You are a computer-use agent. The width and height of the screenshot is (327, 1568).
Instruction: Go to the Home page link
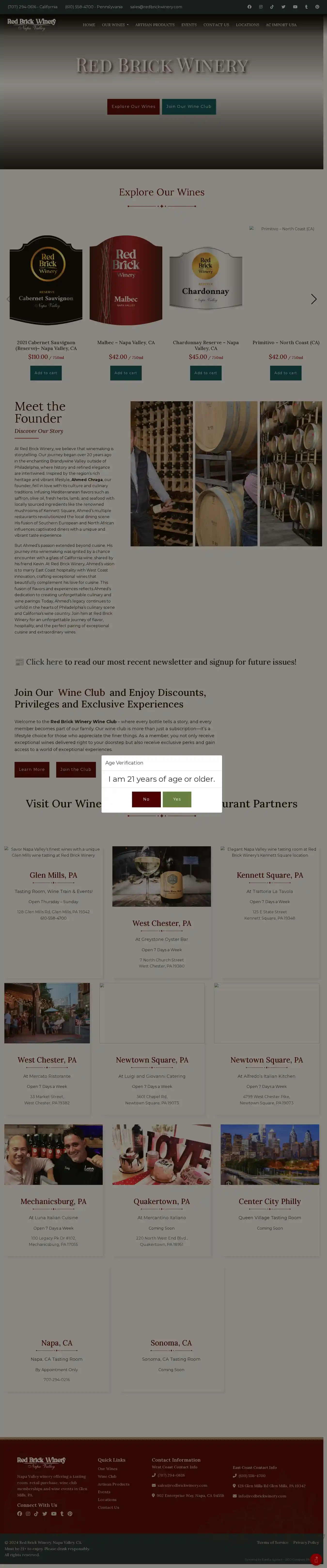pyautogui.click(x=89, y=25)
